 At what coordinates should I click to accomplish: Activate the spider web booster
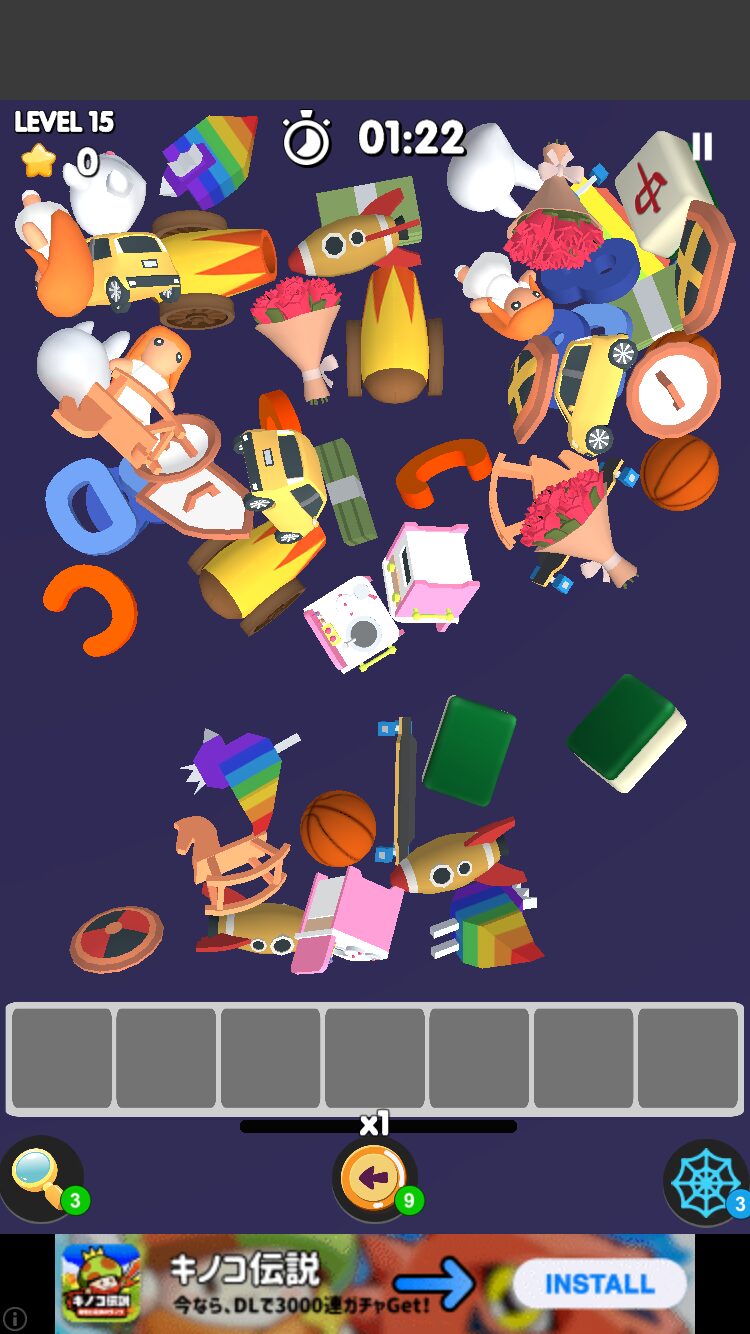tap(705, 1182)
